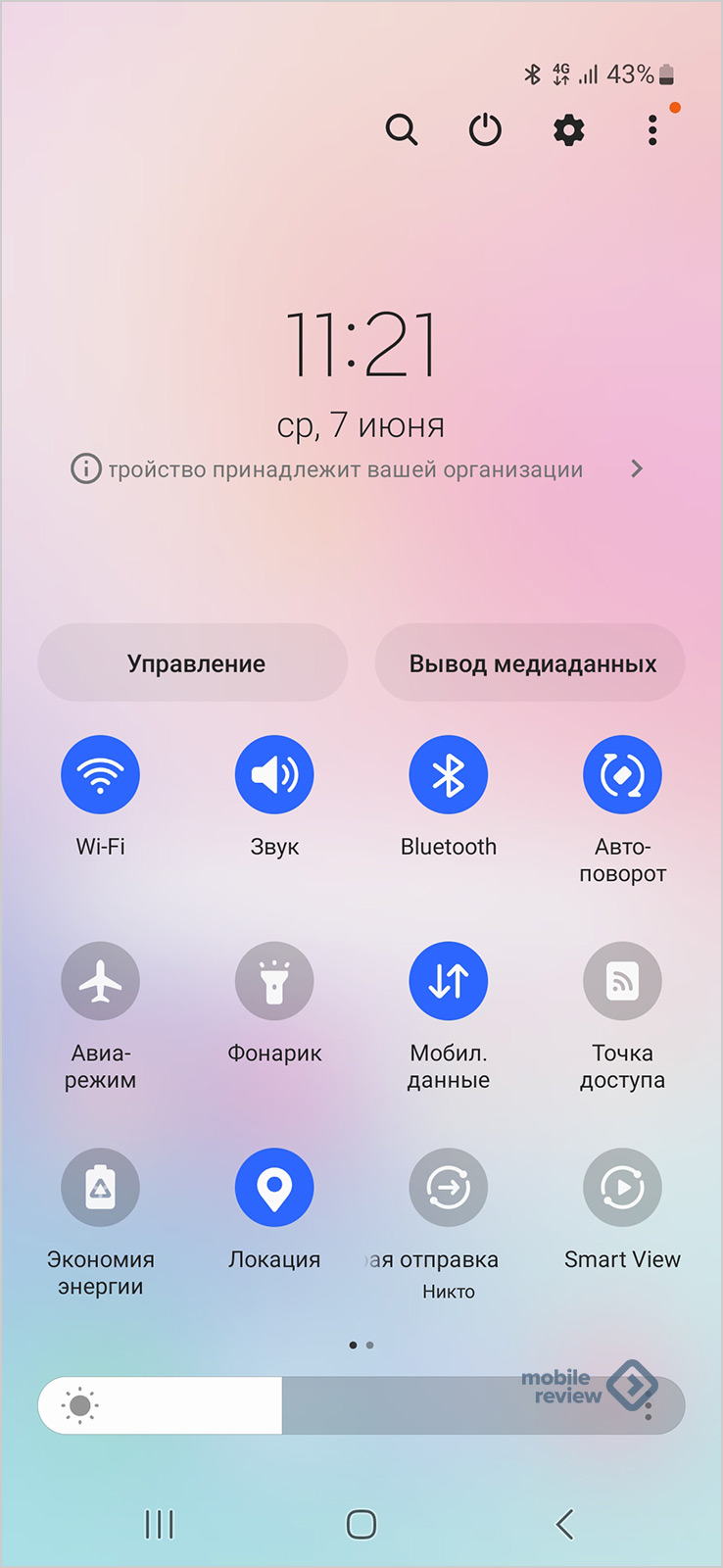723x1568 pixels.
Task: Turn off Wi-Fi toggle
Action: point(100,775)
